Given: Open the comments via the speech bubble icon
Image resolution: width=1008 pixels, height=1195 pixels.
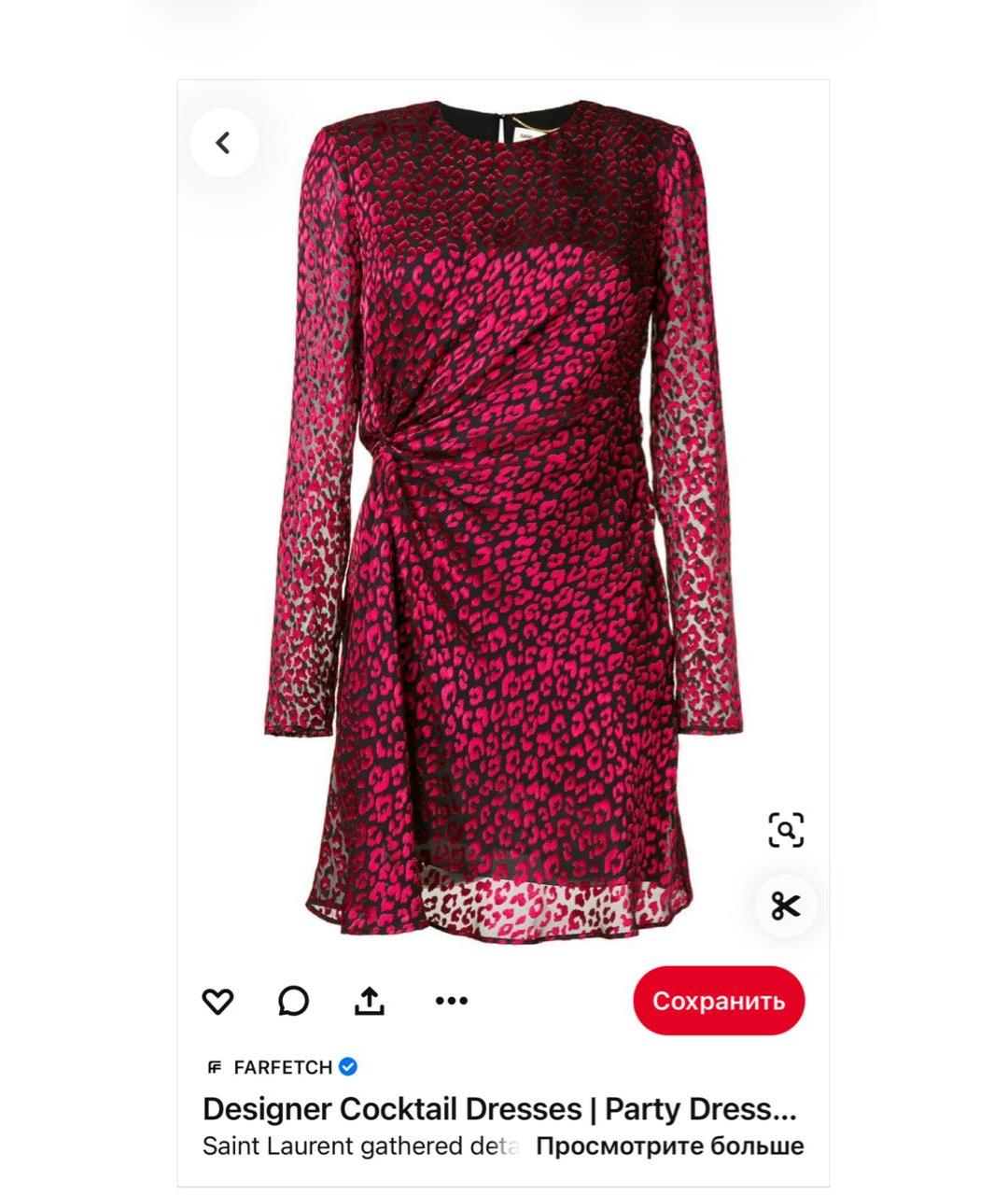Looking at the screenshot, I should 292,1001.
